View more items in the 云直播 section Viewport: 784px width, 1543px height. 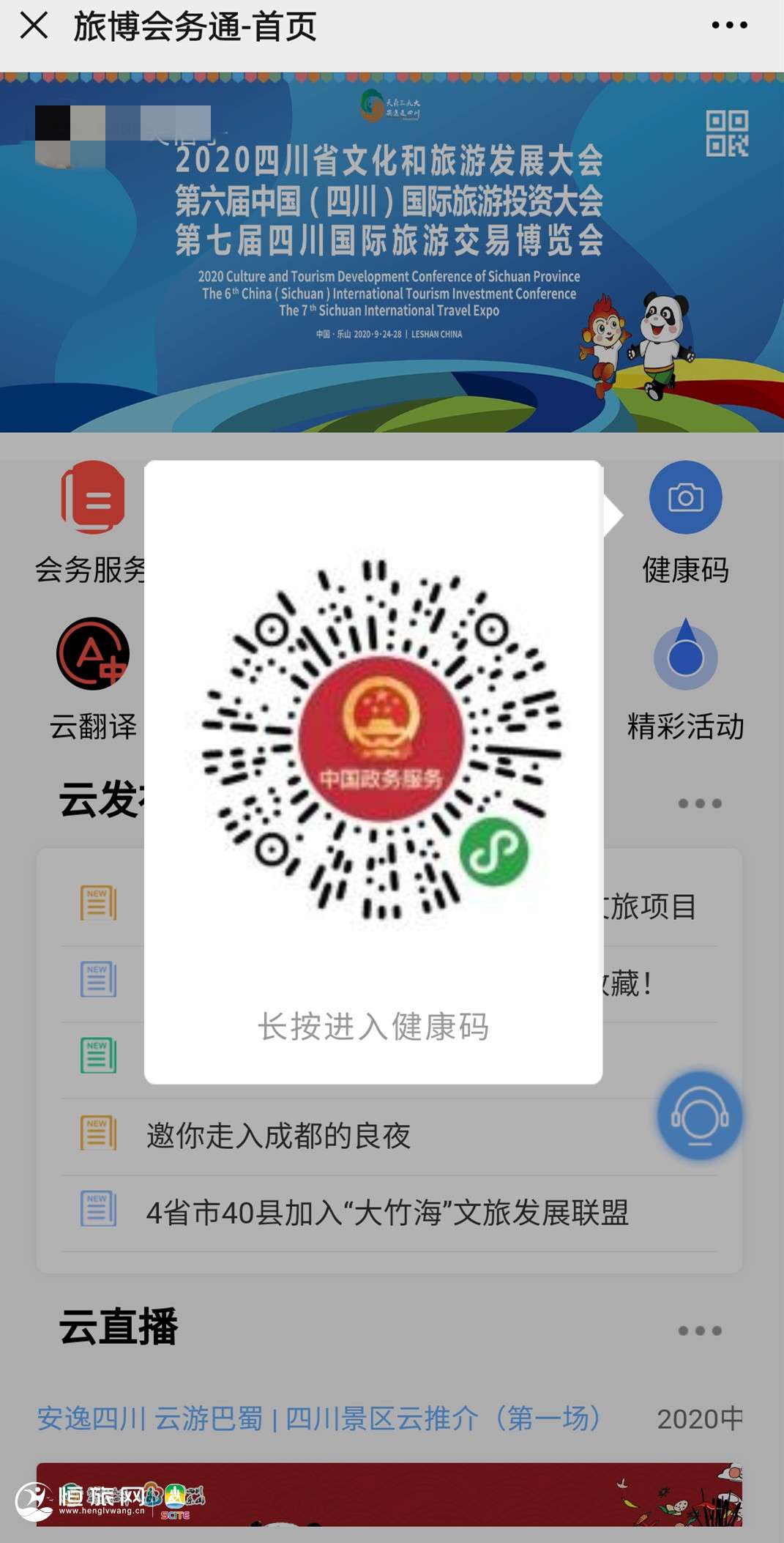pos(699,1331)
